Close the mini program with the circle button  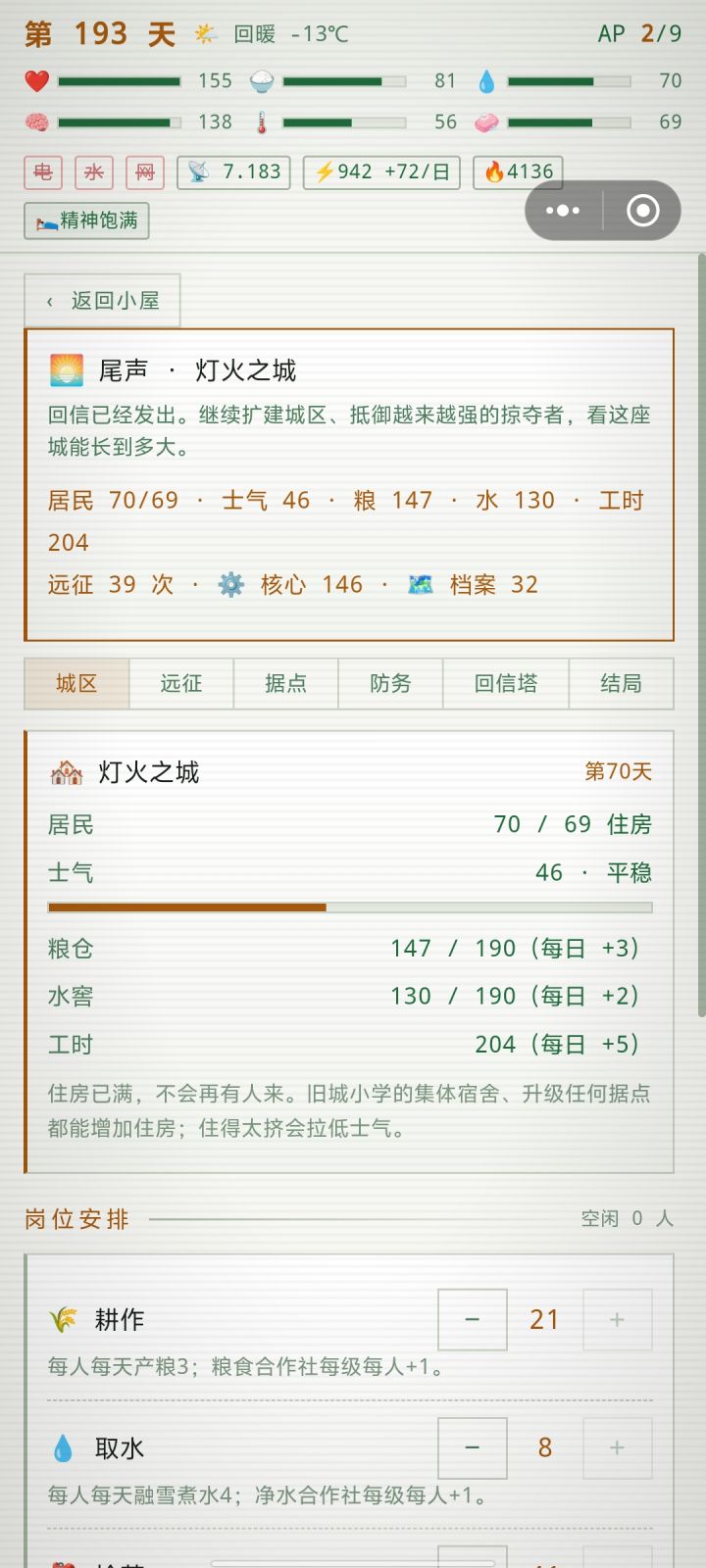coord(642,211)
